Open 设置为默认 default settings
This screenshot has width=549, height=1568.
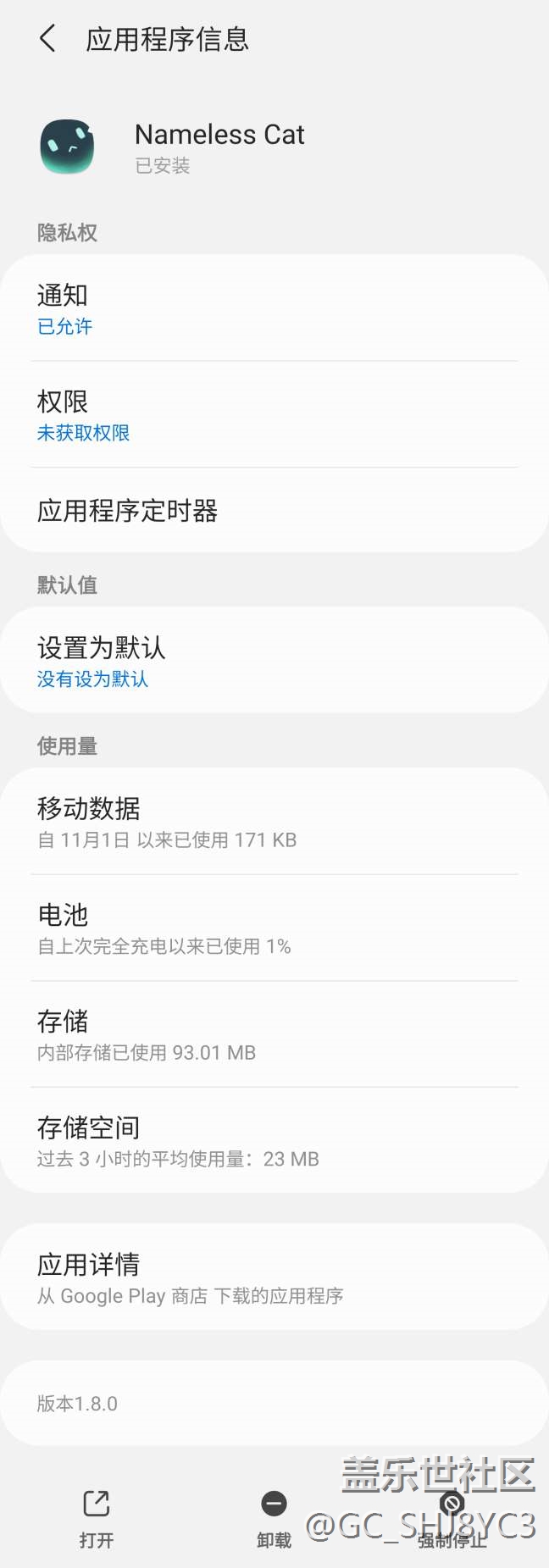point(274,660)
